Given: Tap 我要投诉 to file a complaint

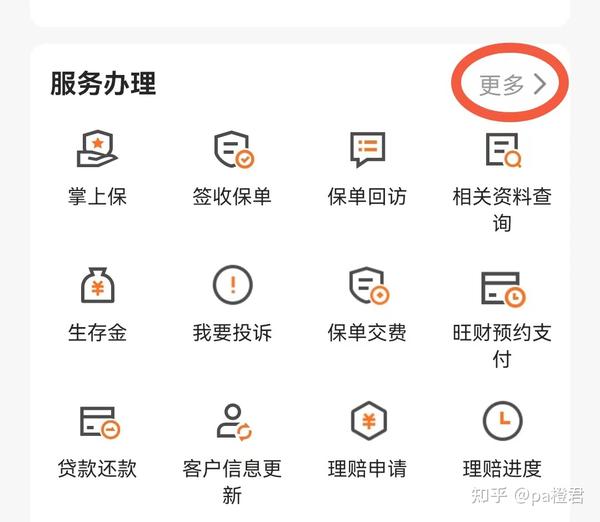Looking at the screenshot, I should pos(232,303).
